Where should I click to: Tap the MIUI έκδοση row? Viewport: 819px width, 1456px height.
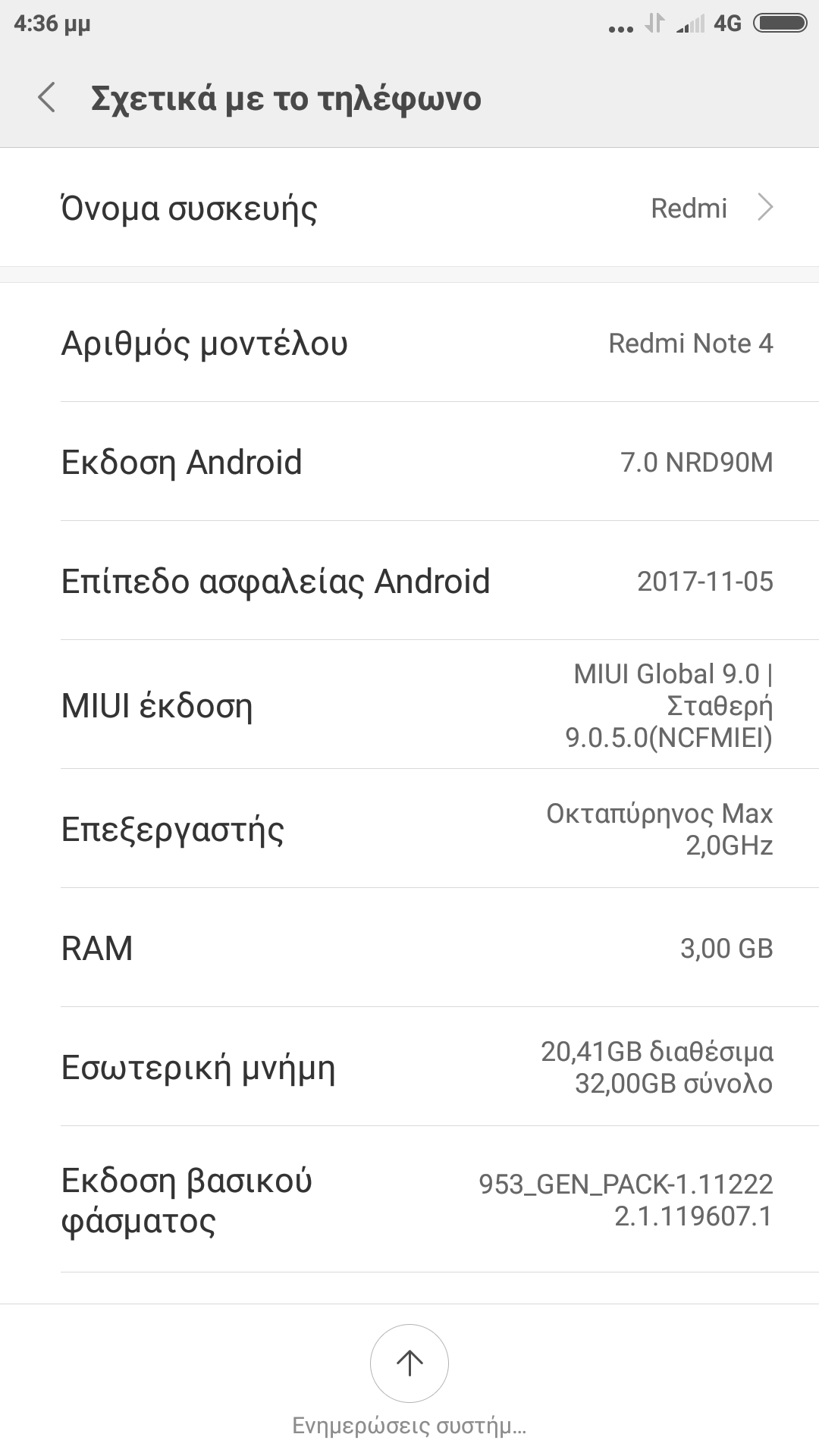[409, 705]
